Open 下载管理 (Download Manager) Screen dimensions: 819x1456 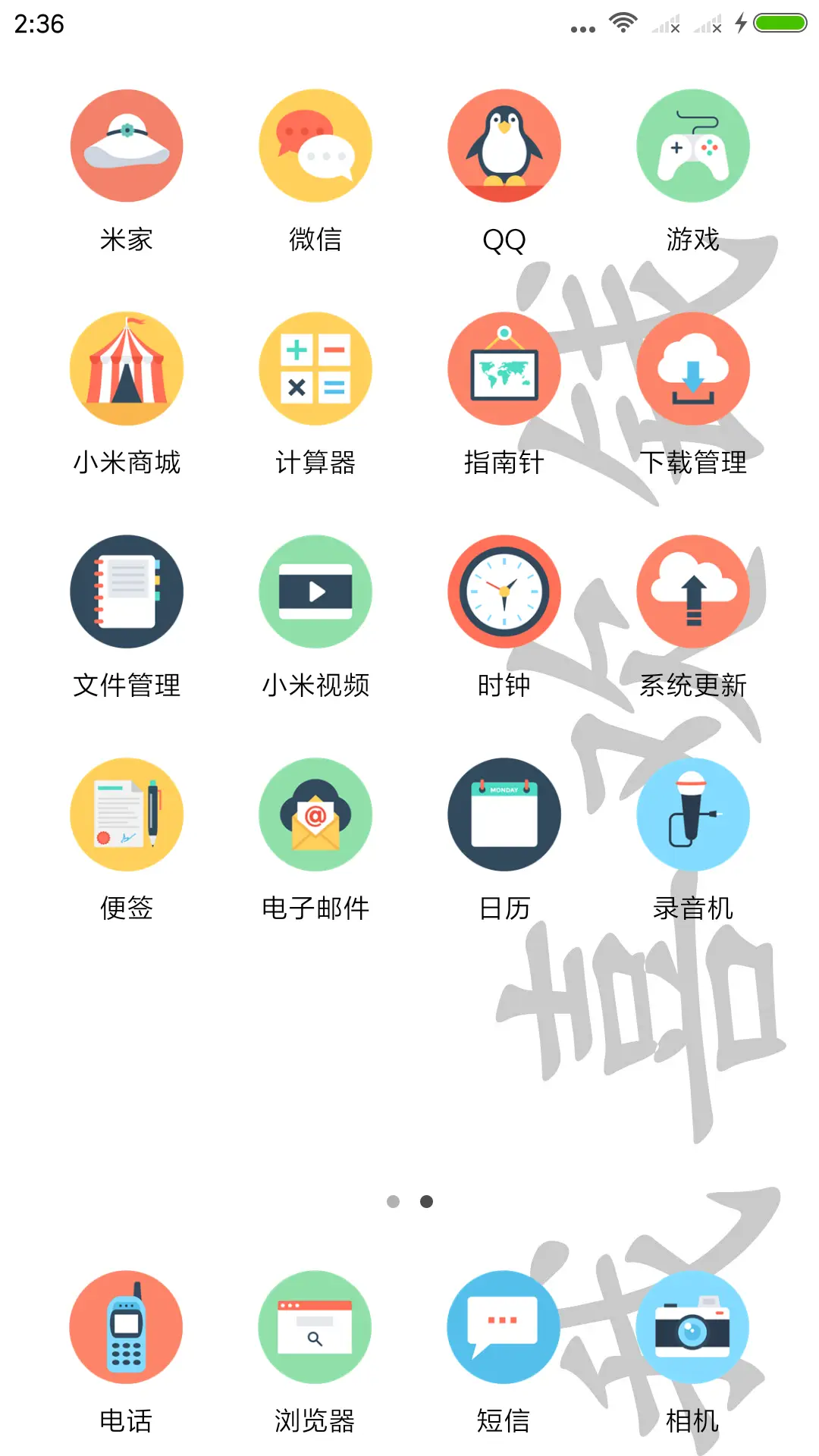[693, 368]
